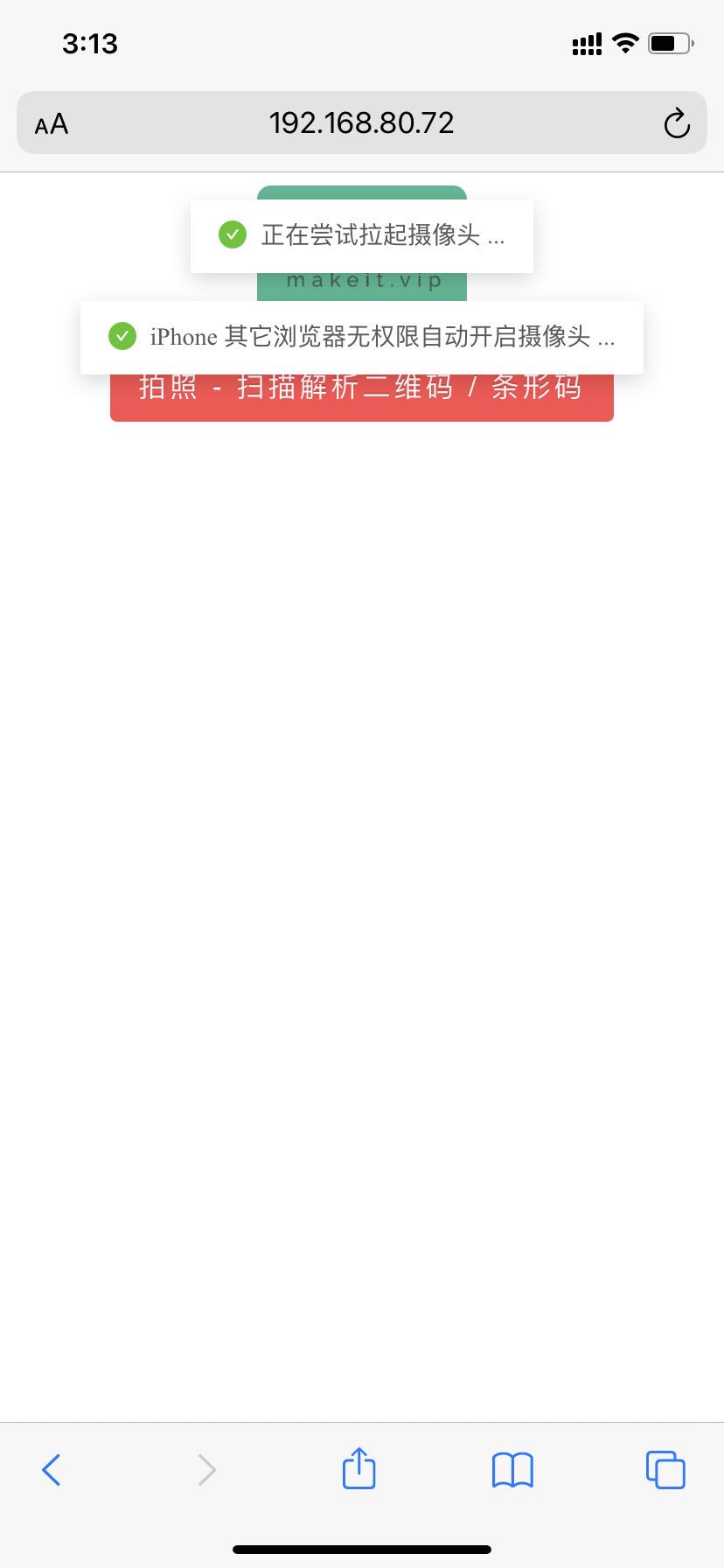Show all open tabs
Viewport: 724px width, 1568px height.
click(665, 1470)
